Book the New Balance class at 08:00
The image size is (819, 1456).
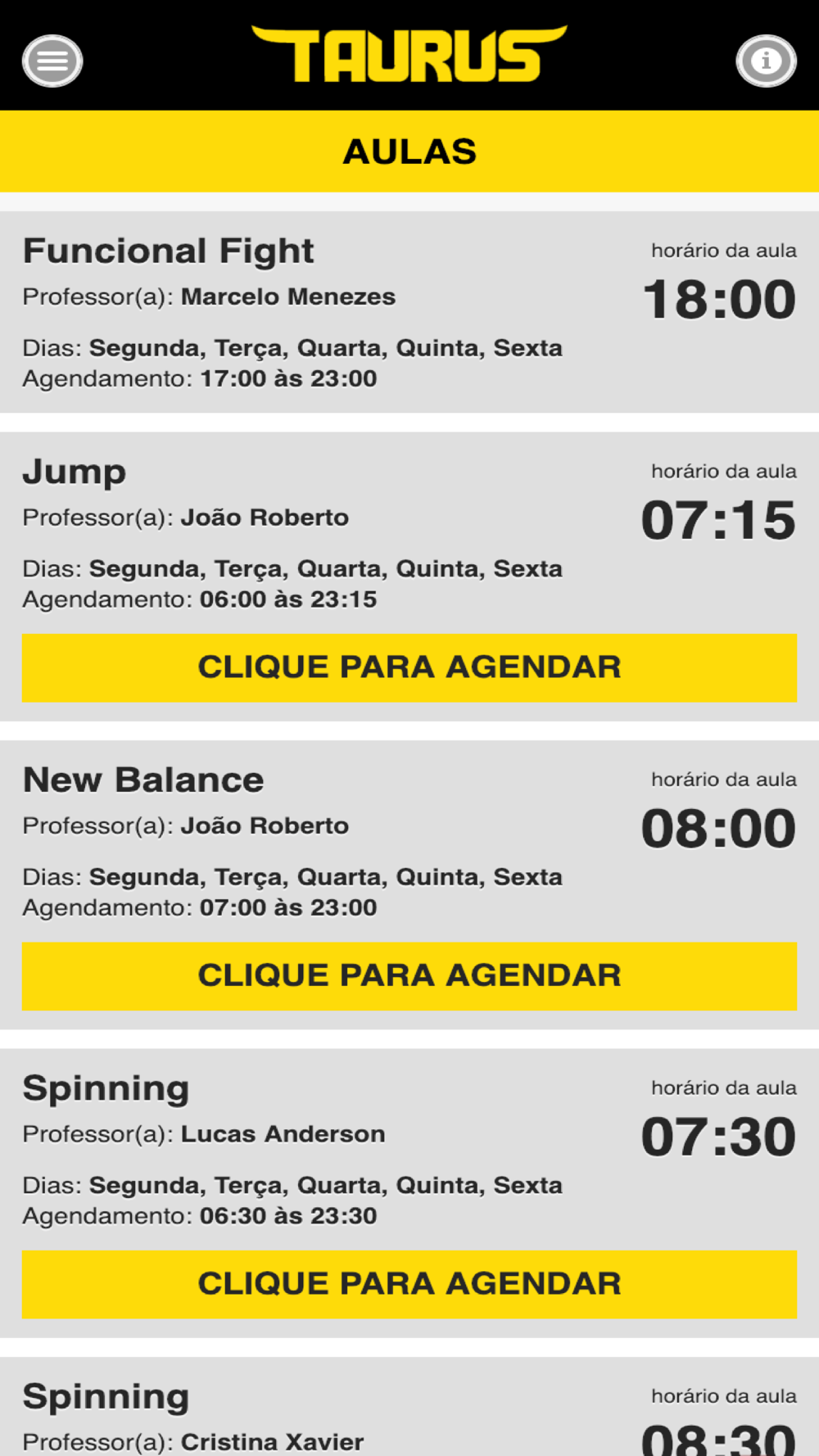tap(409, 976)
